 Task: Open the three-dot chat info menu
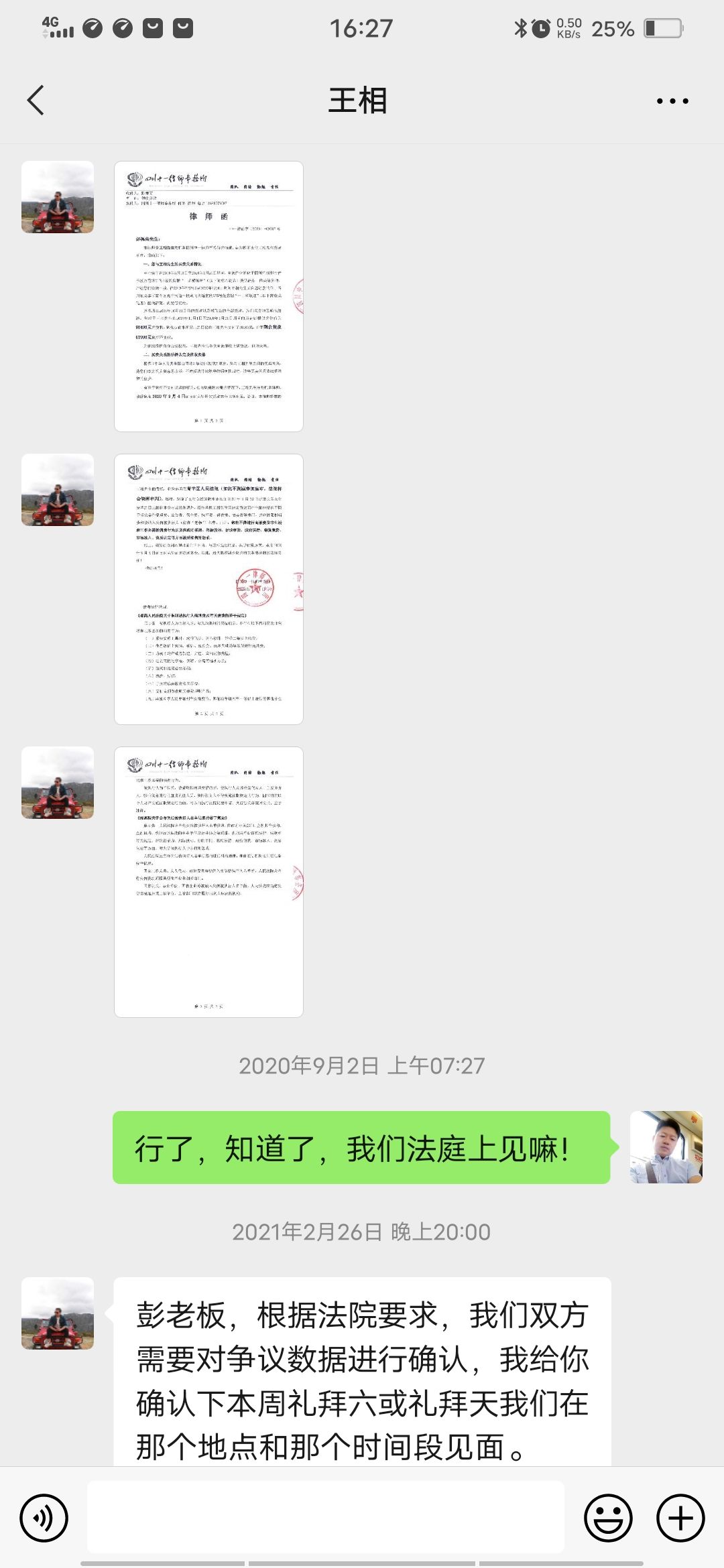coord(672,101)
